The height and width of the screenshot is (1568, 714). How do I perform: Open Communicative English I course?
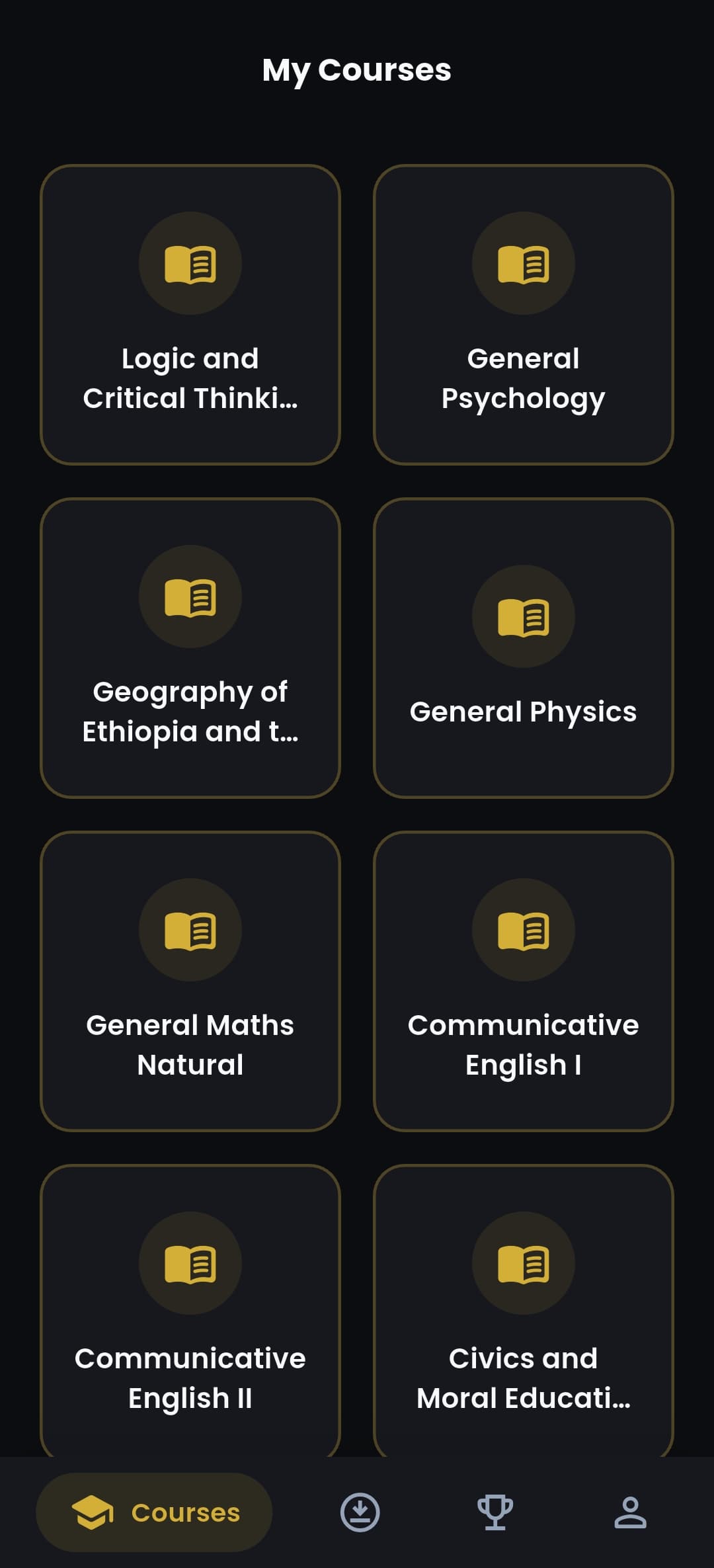coord(523,981)
